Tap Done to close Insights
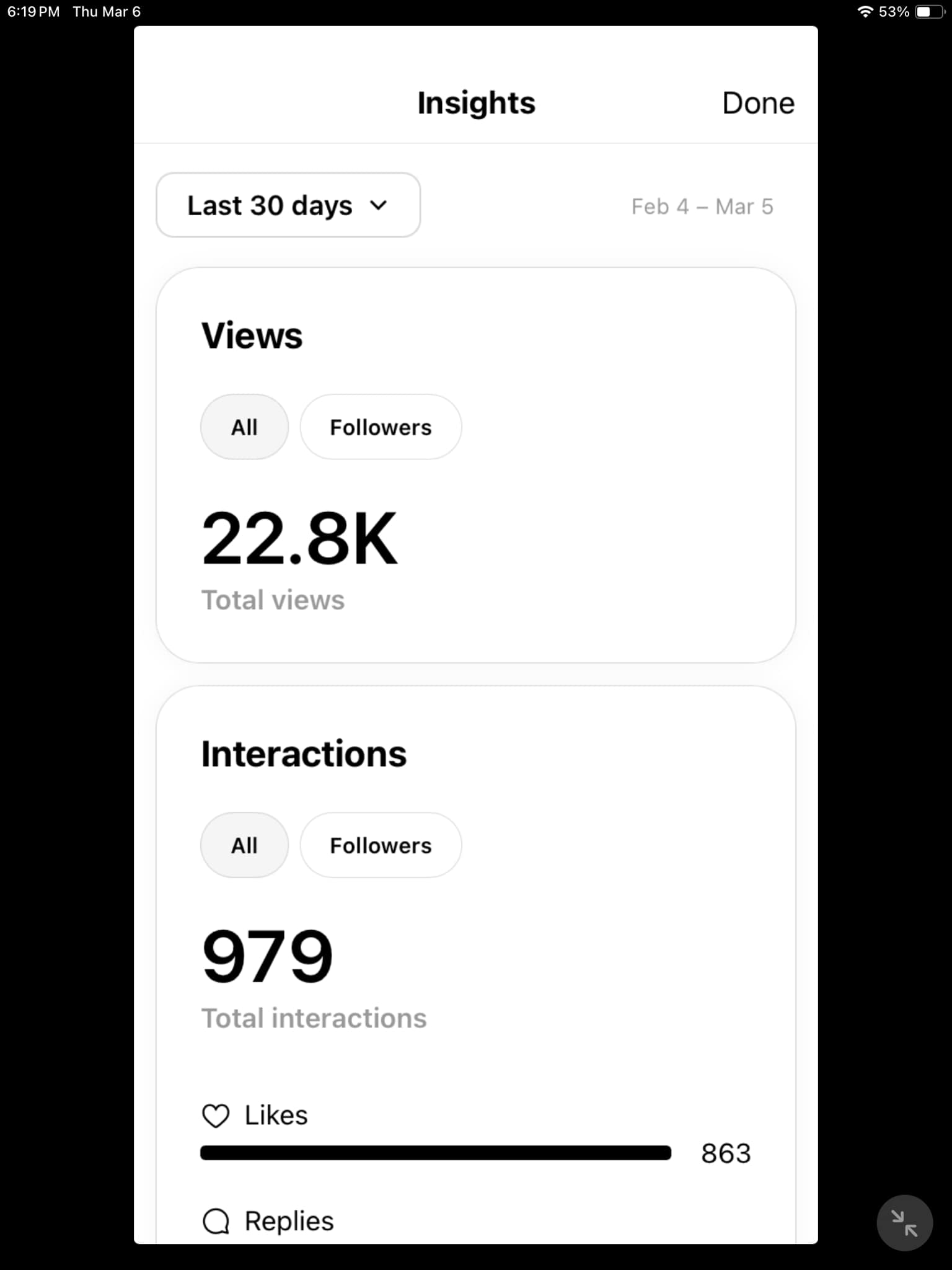952x1270 pixels. 757,103
